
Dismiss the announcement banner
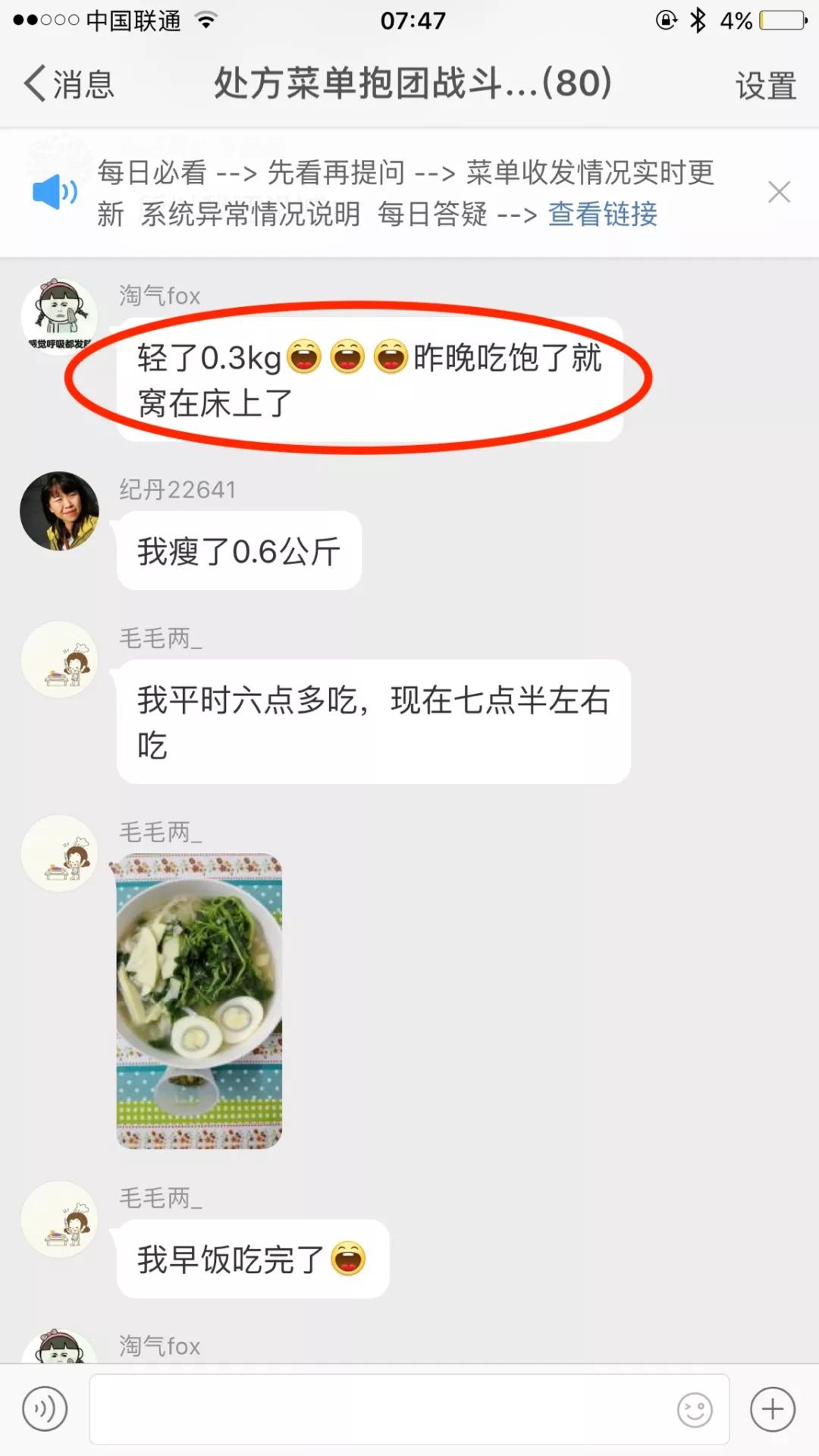pyautogui.click(x=779, y=192)
